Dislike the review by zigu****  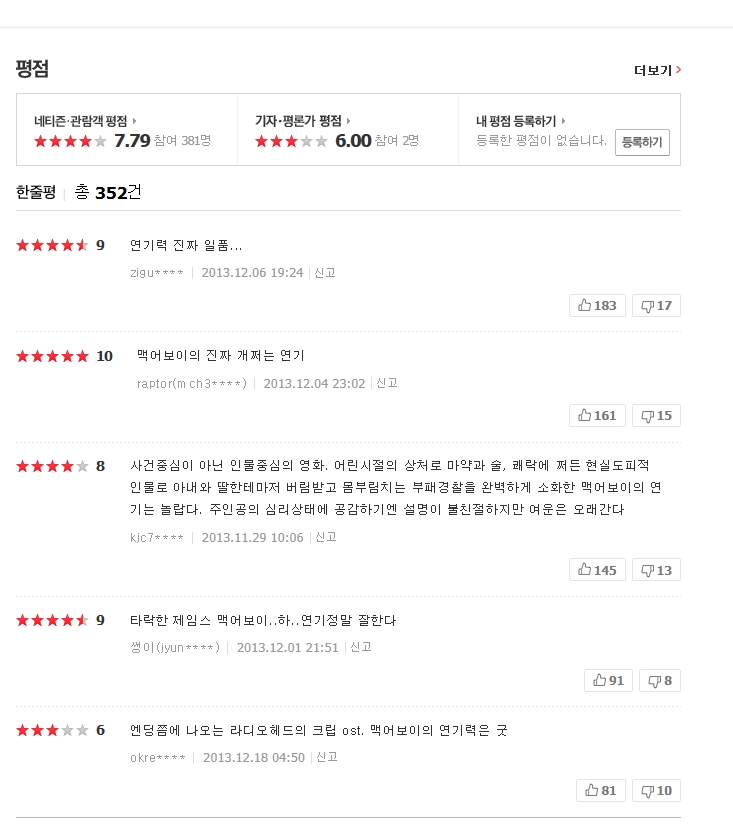tap(656, 305)
